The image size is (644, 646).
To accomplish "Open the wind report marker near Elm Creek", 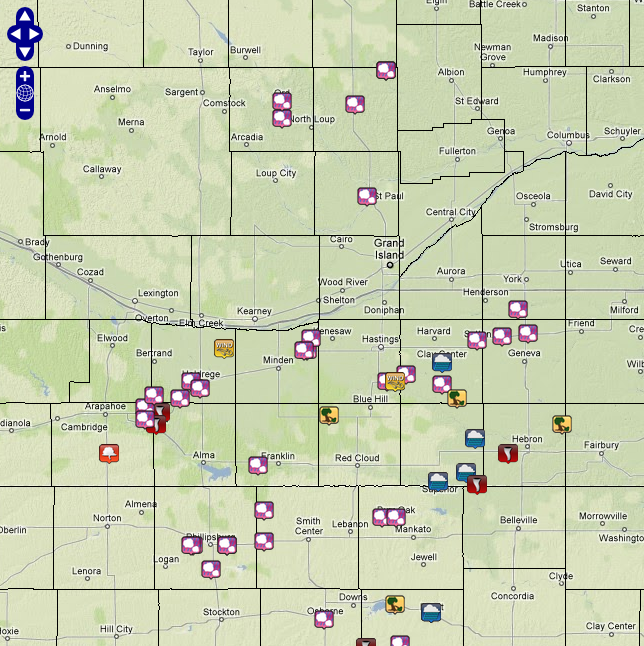I will [225, 348].
